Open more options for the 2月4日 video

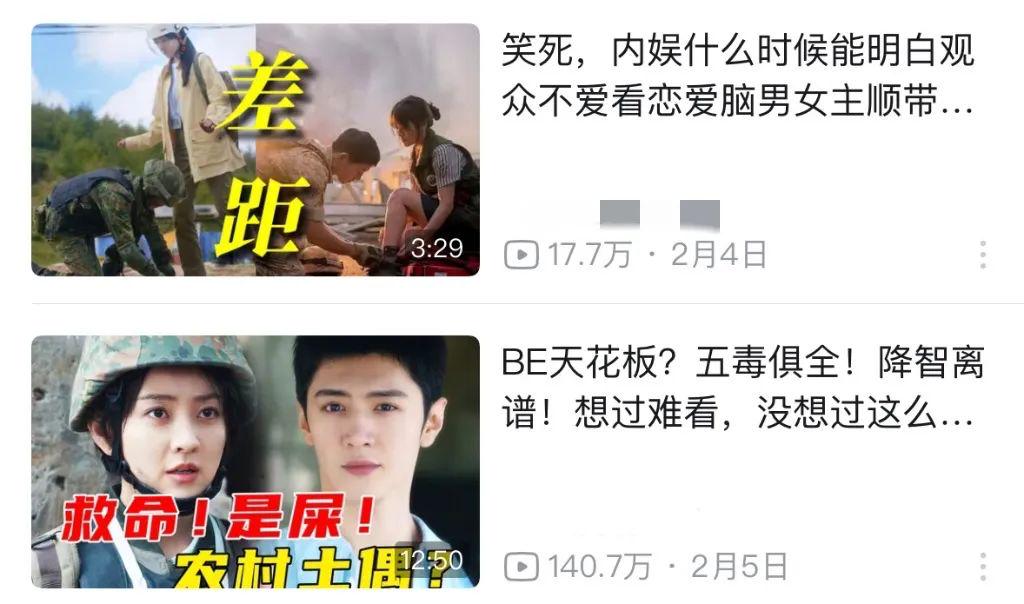983,255
